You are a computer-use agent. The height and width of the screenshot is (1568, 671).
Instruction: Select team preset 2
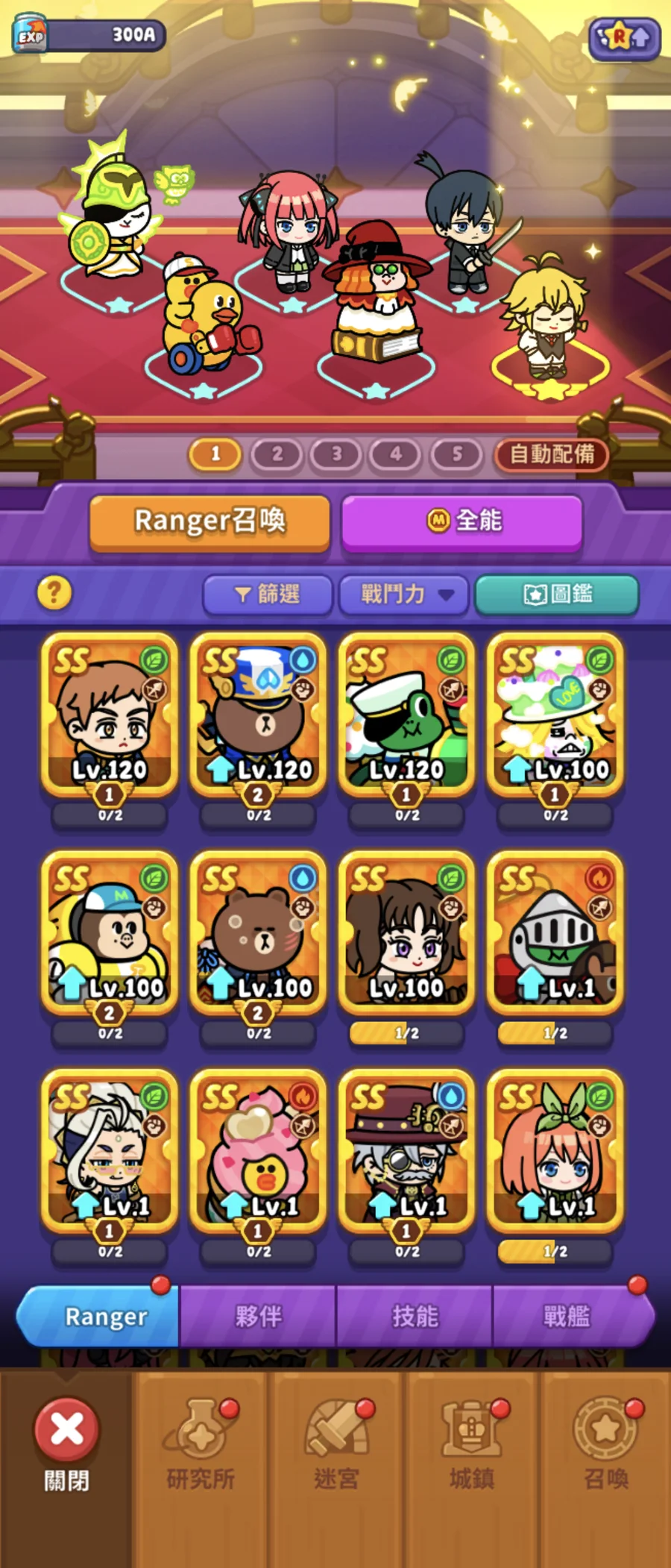click(x=277, y=454)
